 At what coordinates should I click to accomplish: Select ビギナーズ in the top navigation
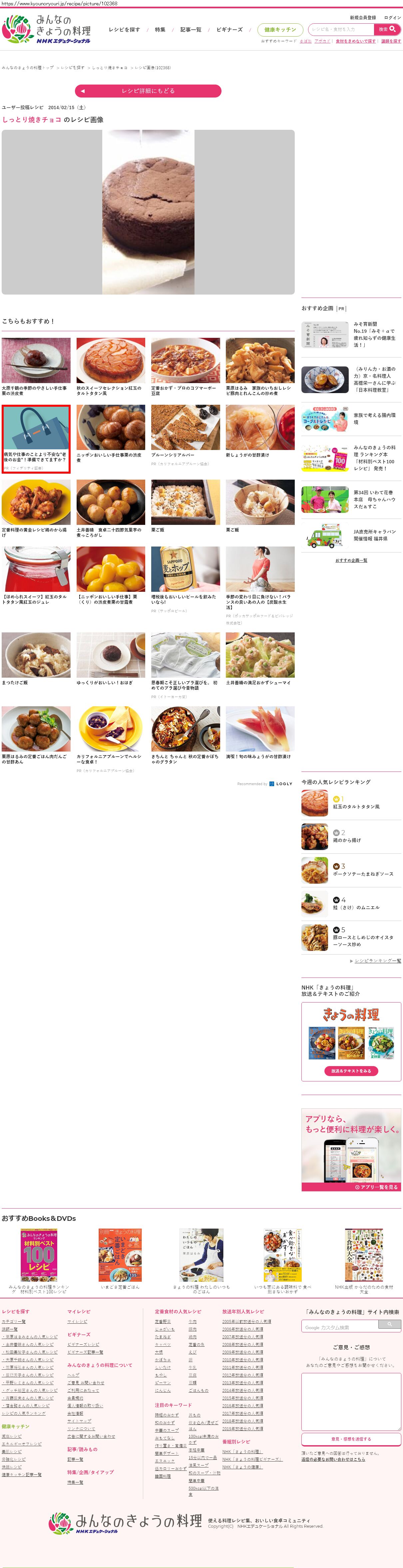click(x=229, y=30)
